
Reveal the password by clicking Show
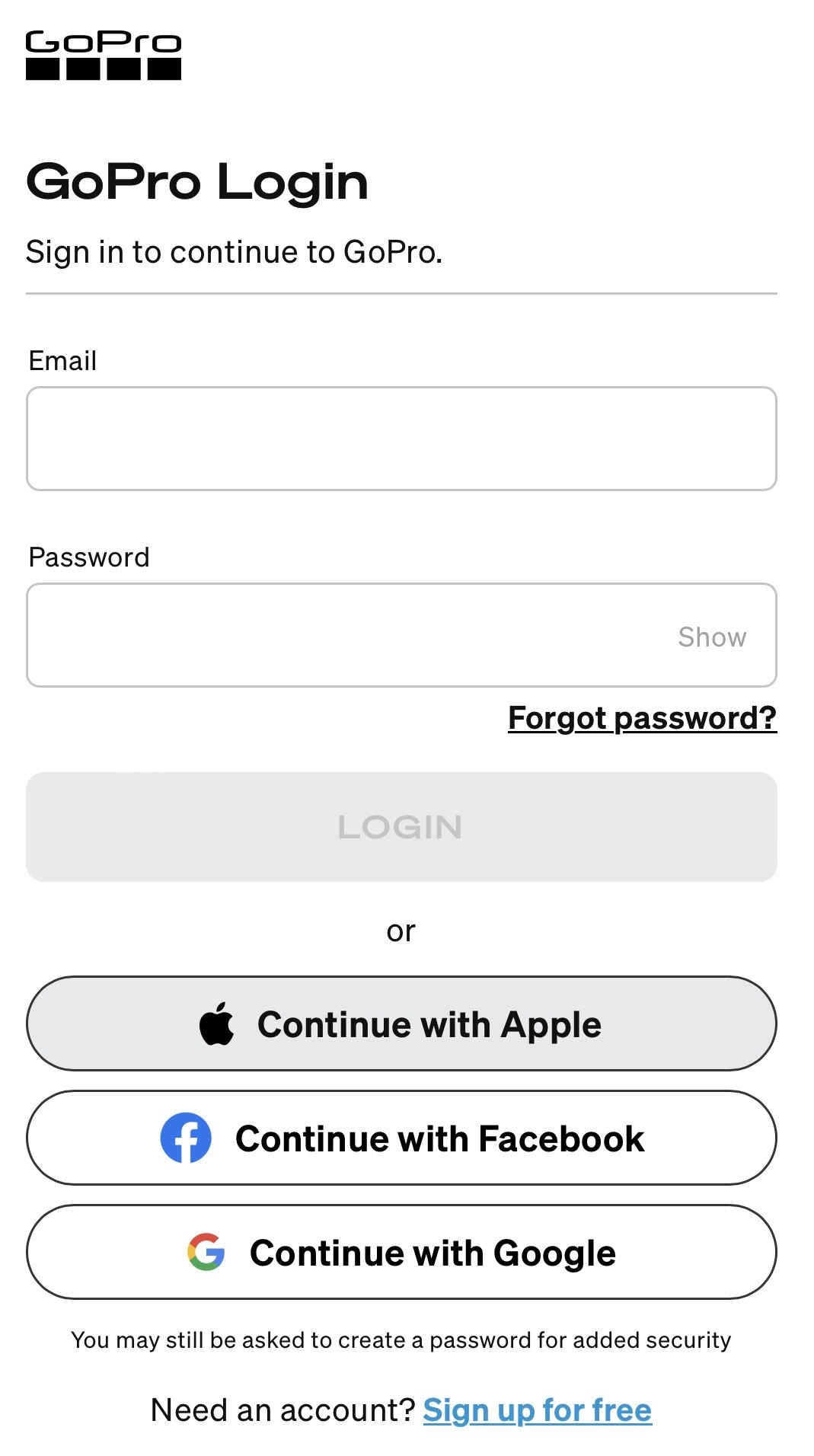click(712, 637)
